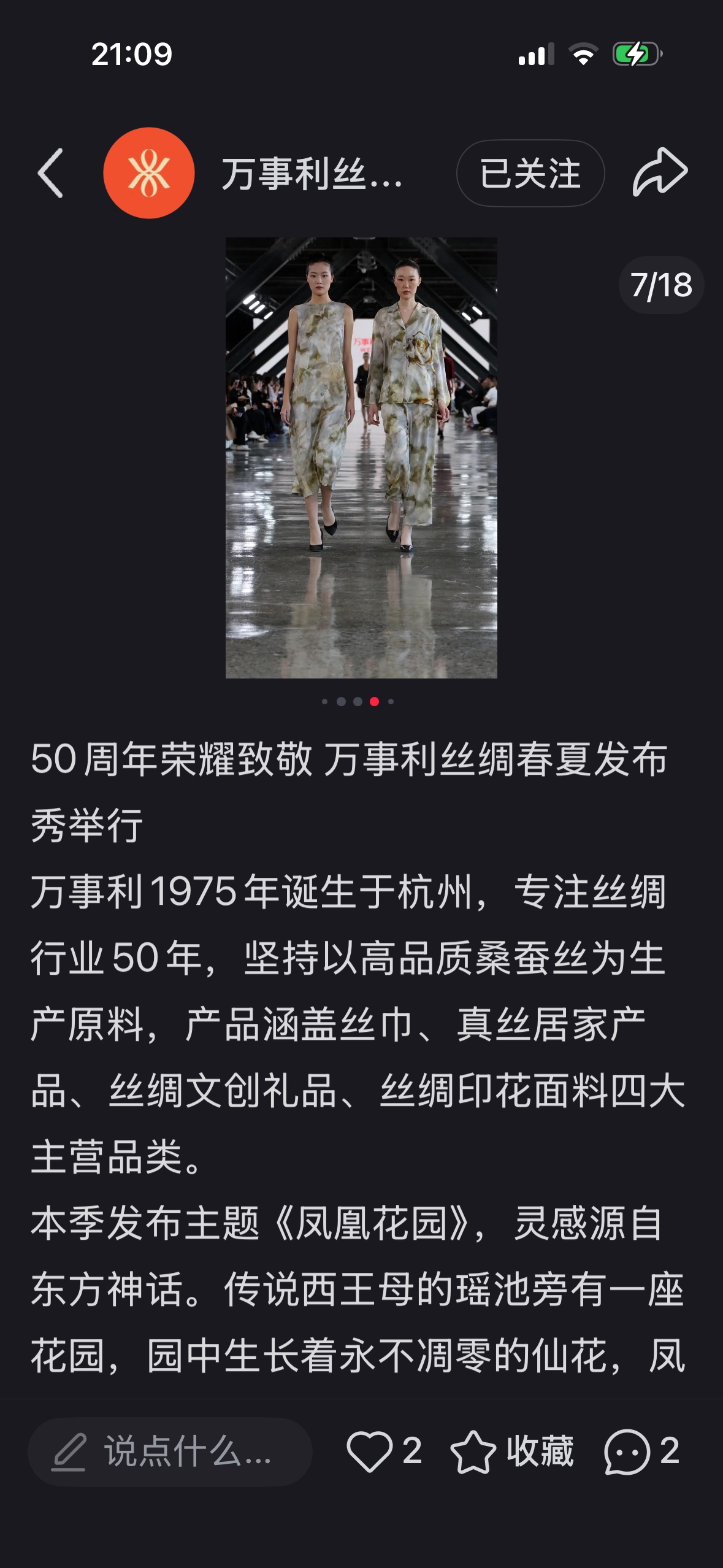Open the 万事利丝 account name
Screen dimensions: 723x1568
(x=312, y=174)
